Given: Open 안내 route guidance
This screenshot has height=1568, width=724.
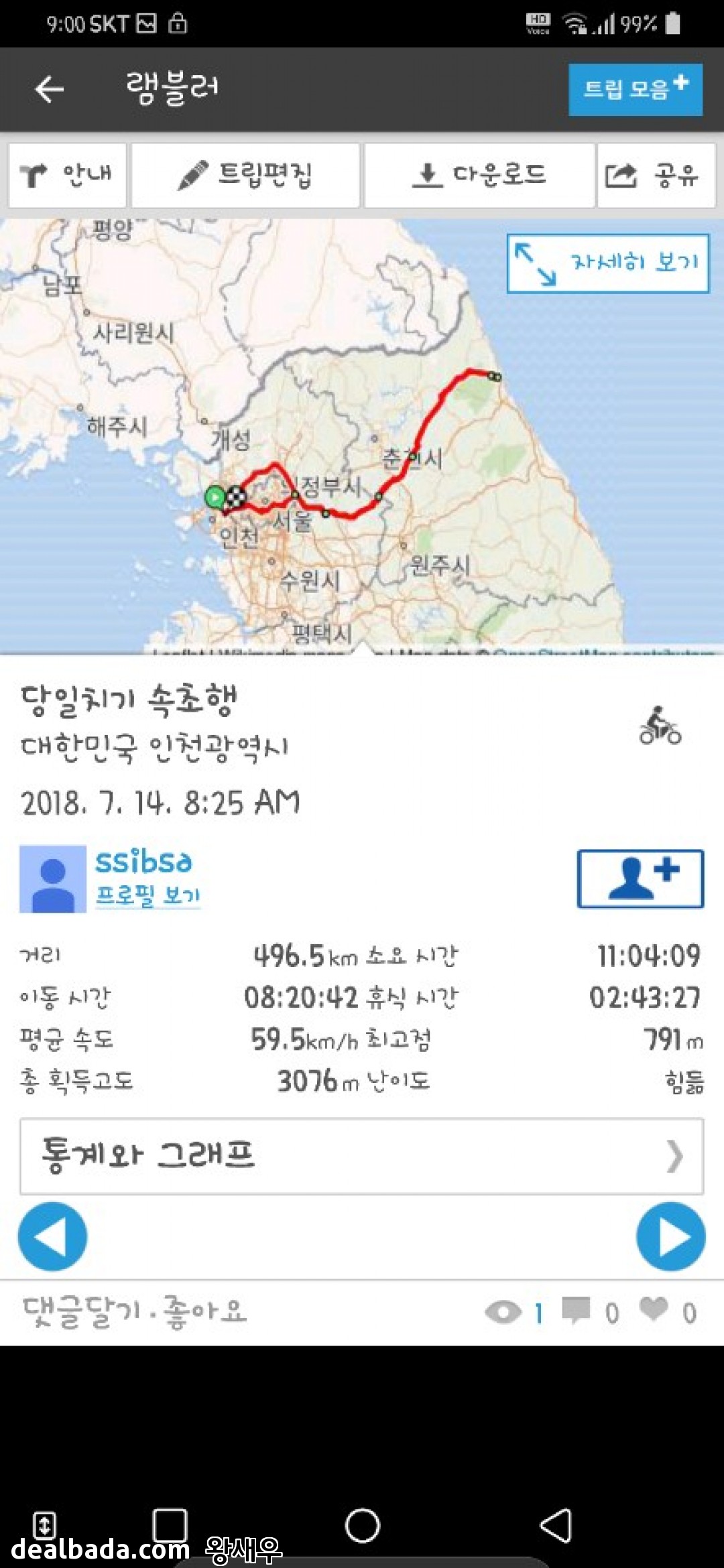Looking at the screenshot, I should point(67,175).
